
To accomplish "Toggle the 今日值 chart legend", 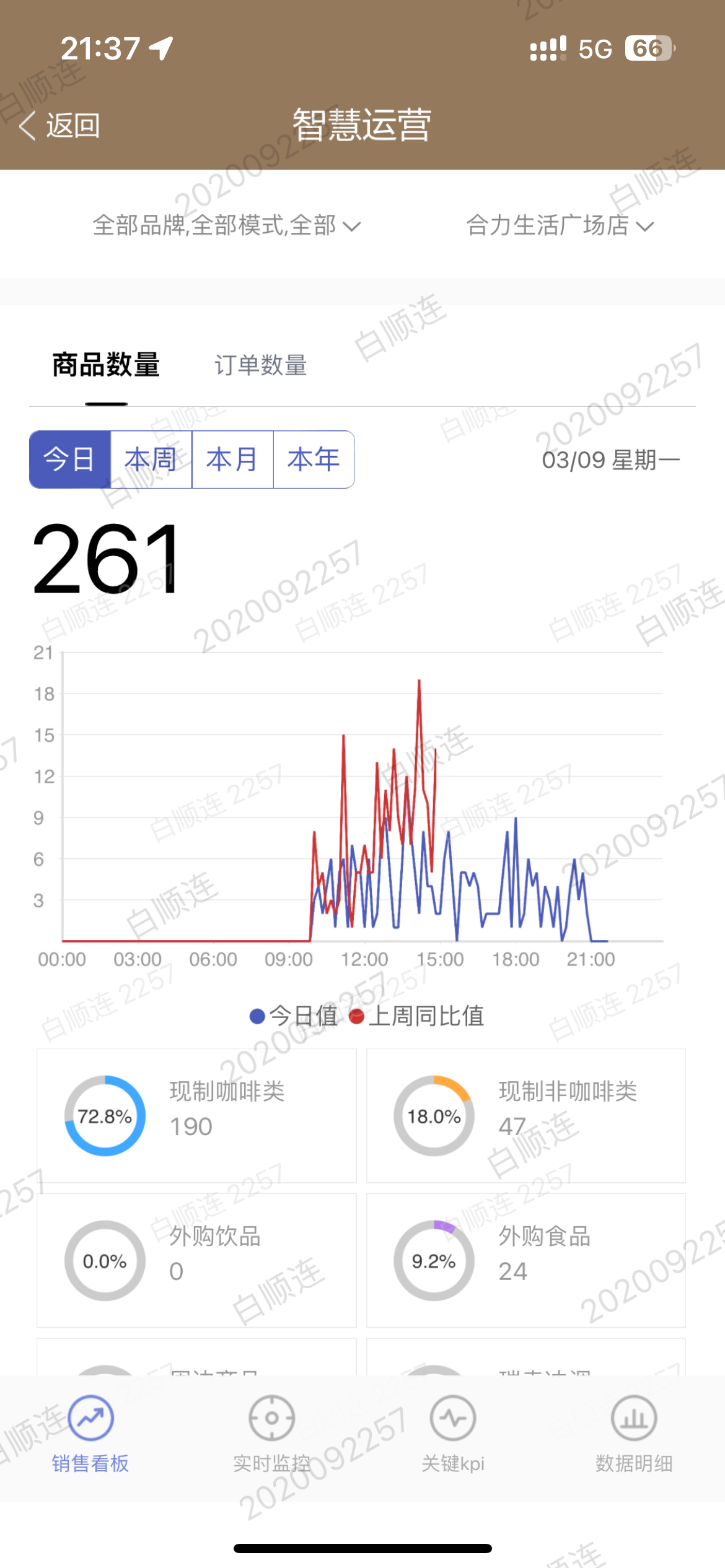I will pos(294,1016).
